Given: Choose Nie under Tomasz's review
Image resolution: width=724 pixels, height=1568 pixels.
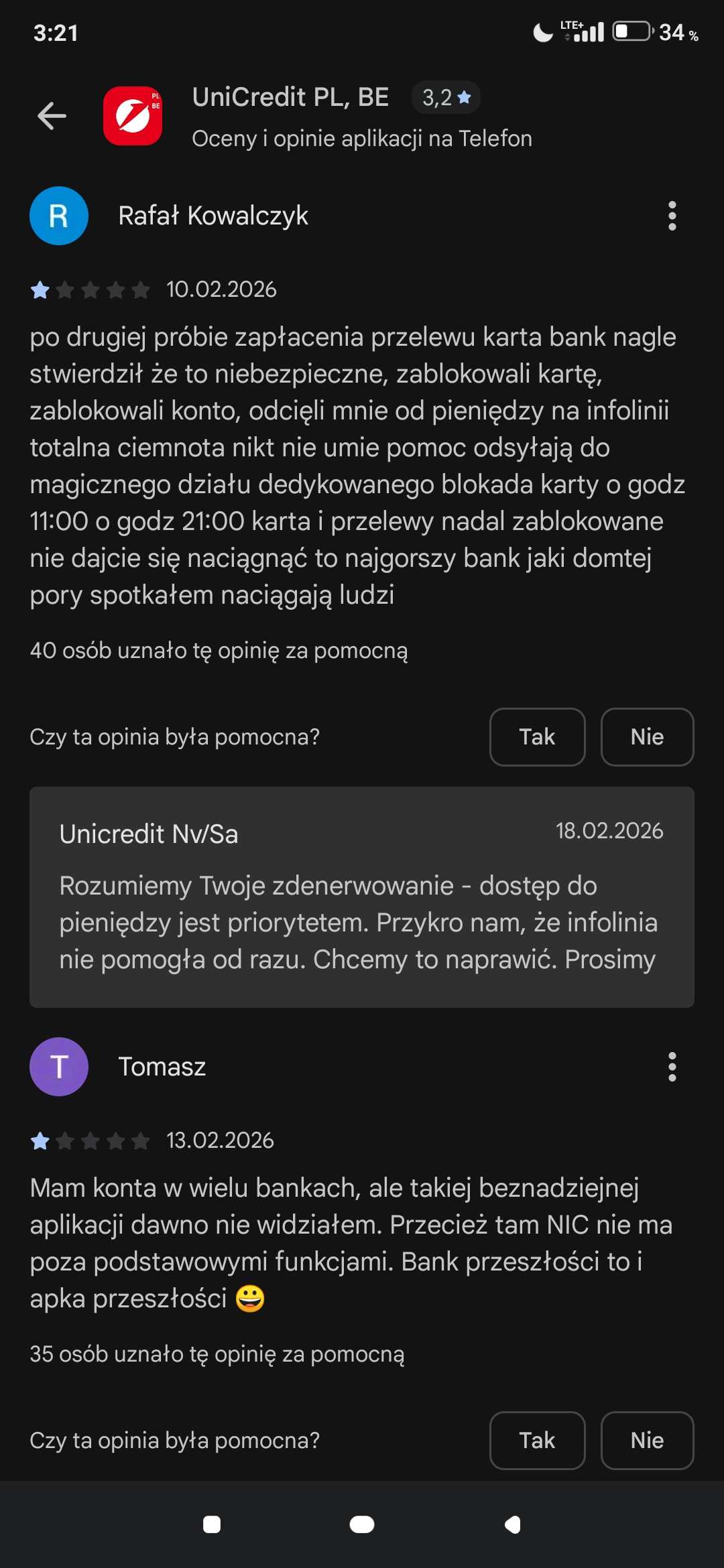Looking at the screenshot, I should click(x=647, y=1440).
